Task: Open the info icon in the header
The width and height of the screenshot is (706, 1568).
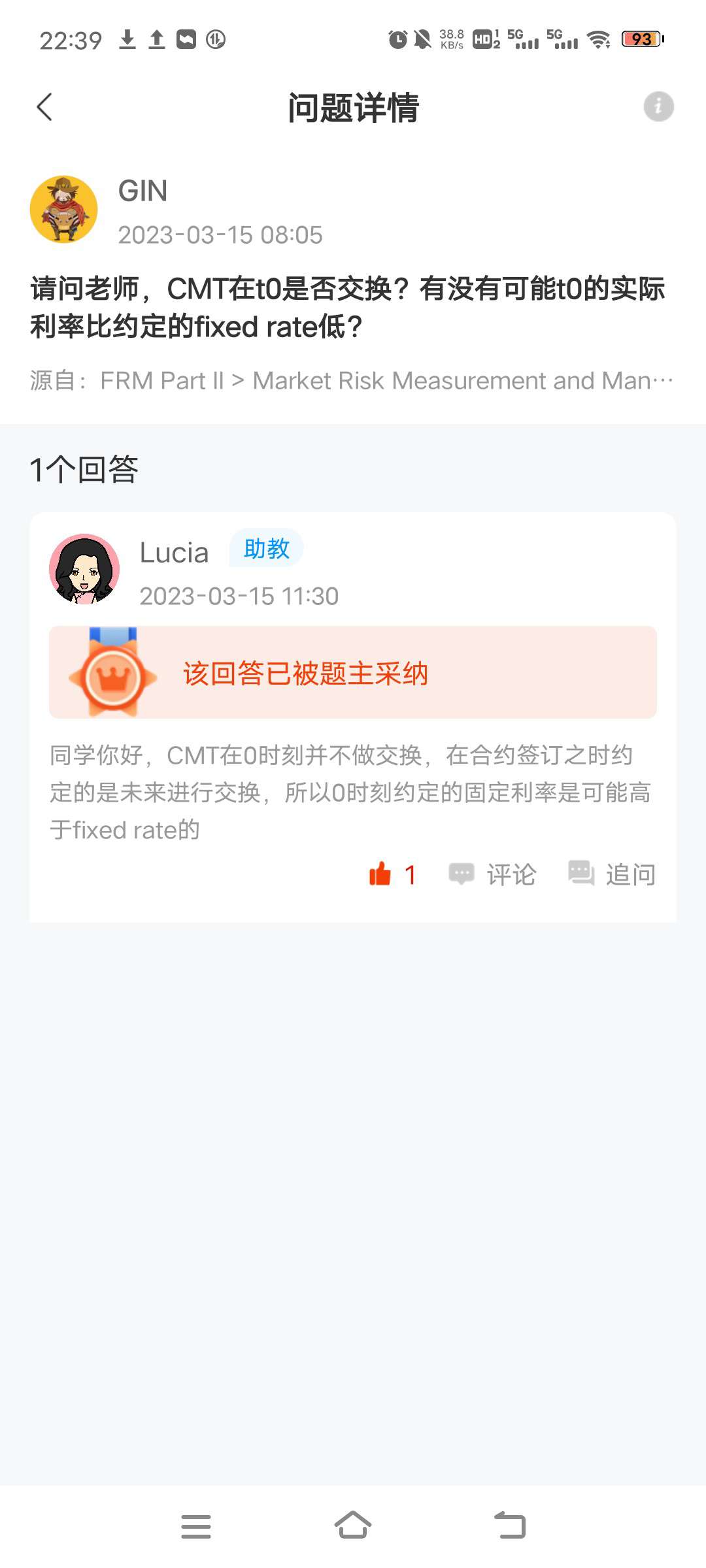Action: click(x=658, y=106)
